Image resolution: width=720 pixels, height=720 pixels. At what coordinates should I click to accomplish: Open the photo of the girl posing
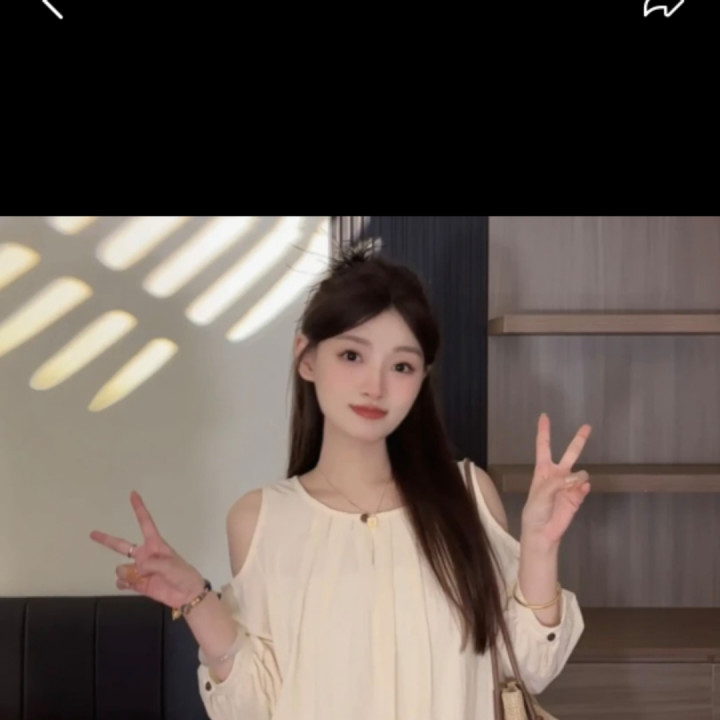coord(360,468)
